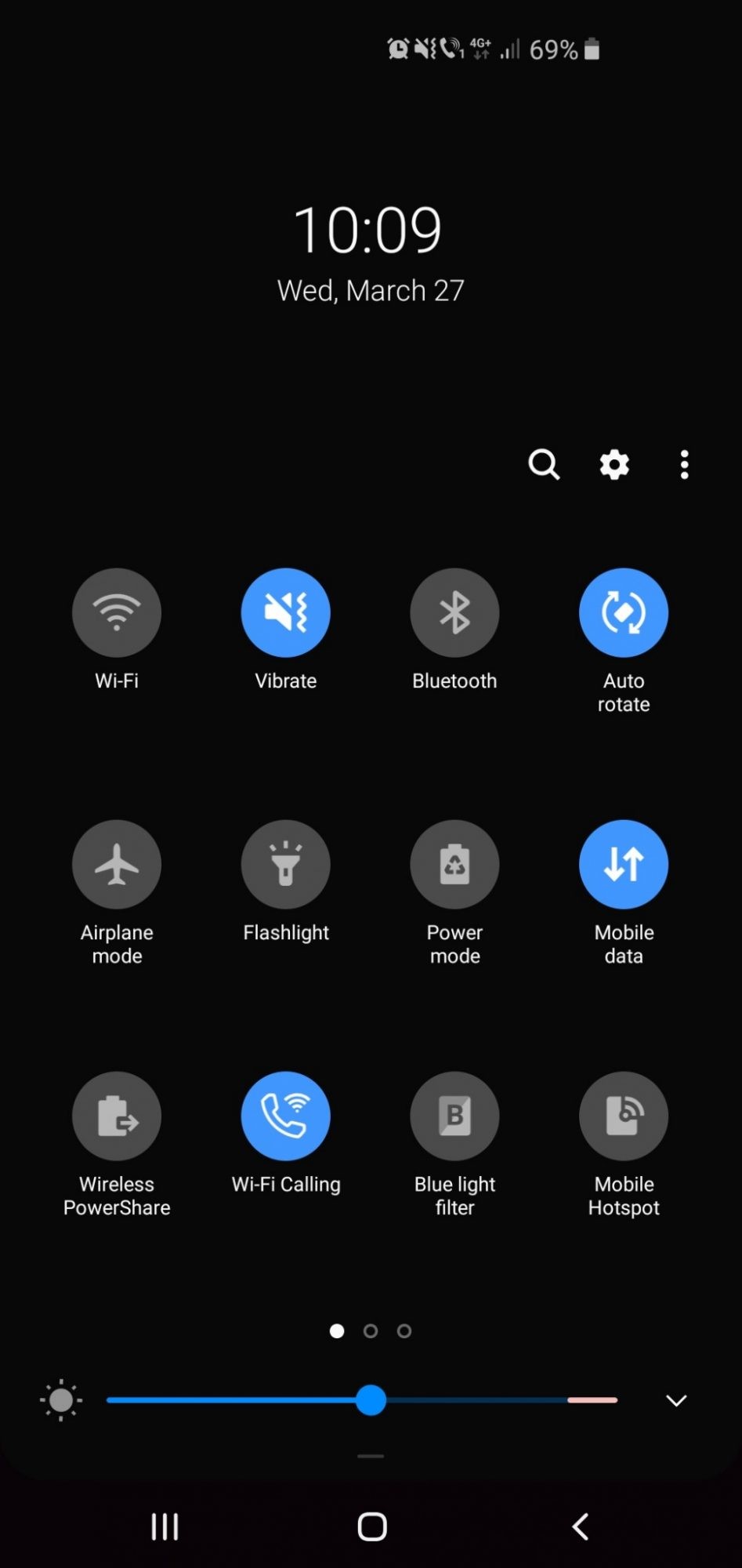Enable Bluetooth
This screenshot has height=1568, width=742.
click(x=454, y=612)
